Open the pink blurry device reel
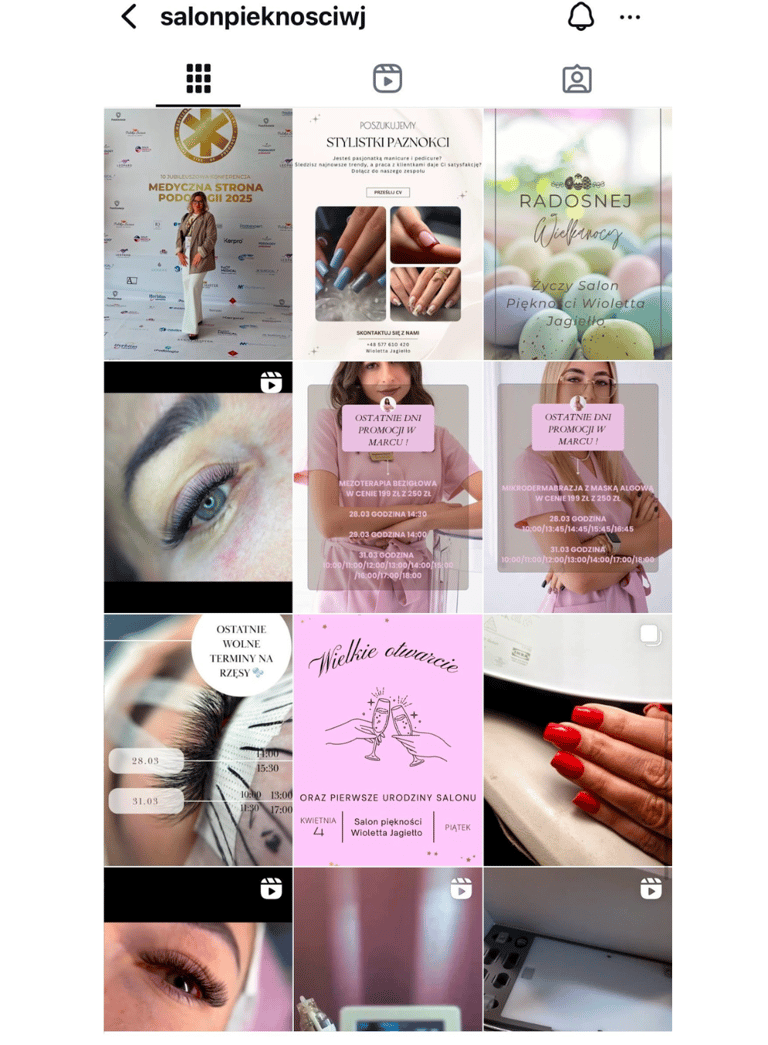Screen dimensions: 768x1045 [x=388, y=950]
